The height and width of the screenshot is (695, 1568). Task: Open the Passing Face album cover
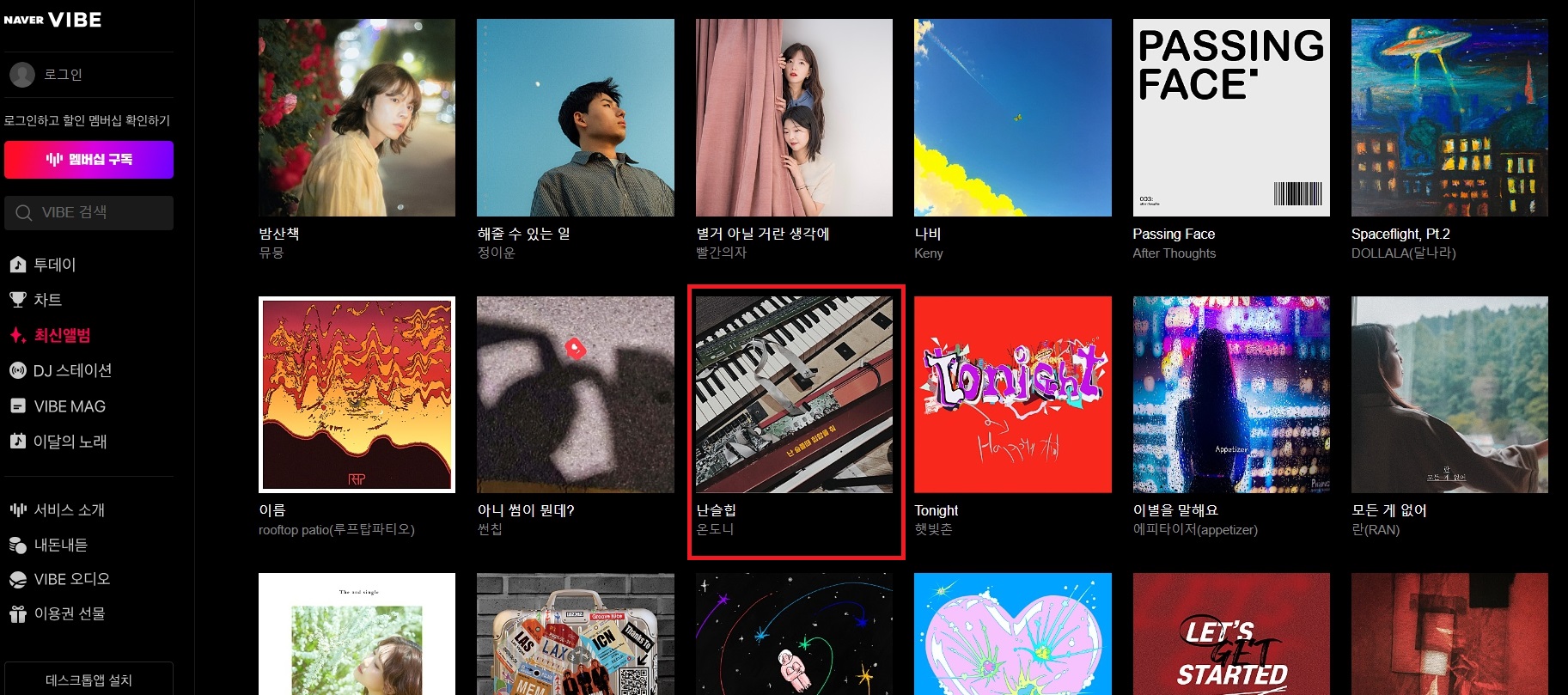pos(1230,118)
